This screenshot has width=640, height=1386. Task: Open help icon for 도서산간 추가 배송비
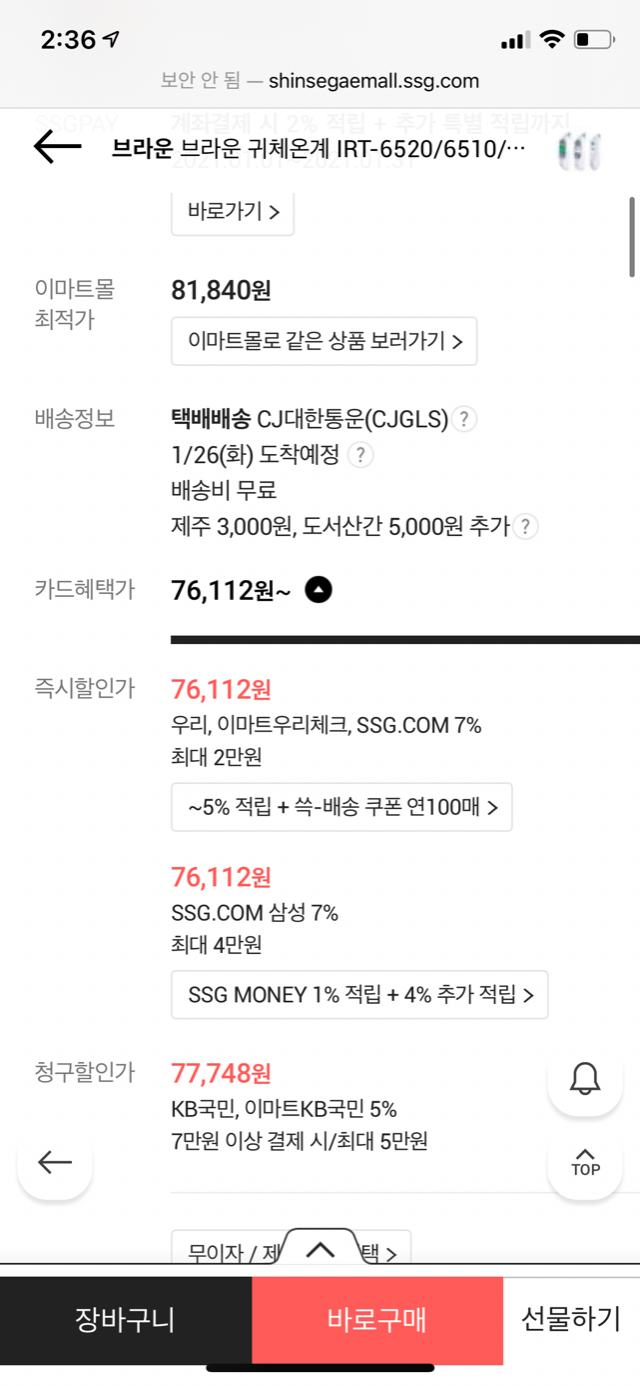(x=526, y=527)
